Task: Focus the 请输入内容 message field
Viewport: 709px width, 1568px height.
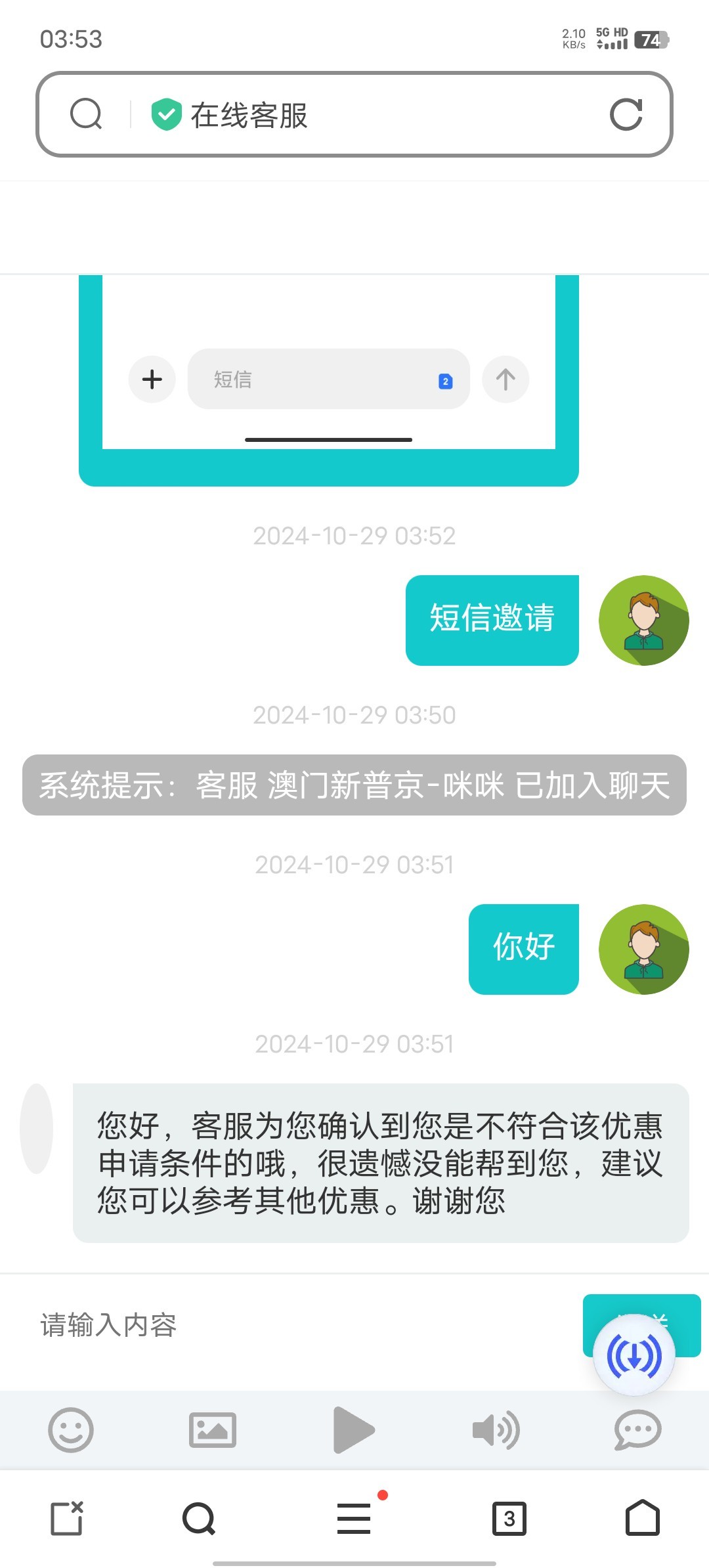Action: tap(295, 1325)
